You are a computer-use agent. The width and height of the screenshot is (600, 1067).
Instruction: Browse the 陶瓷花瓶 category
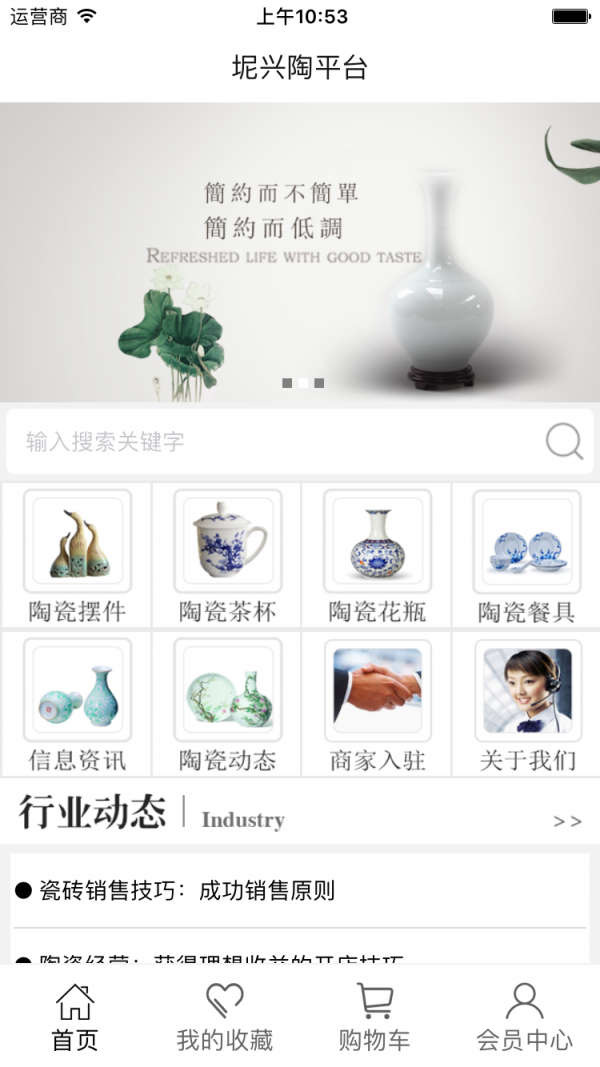click(x=377, y=556)
